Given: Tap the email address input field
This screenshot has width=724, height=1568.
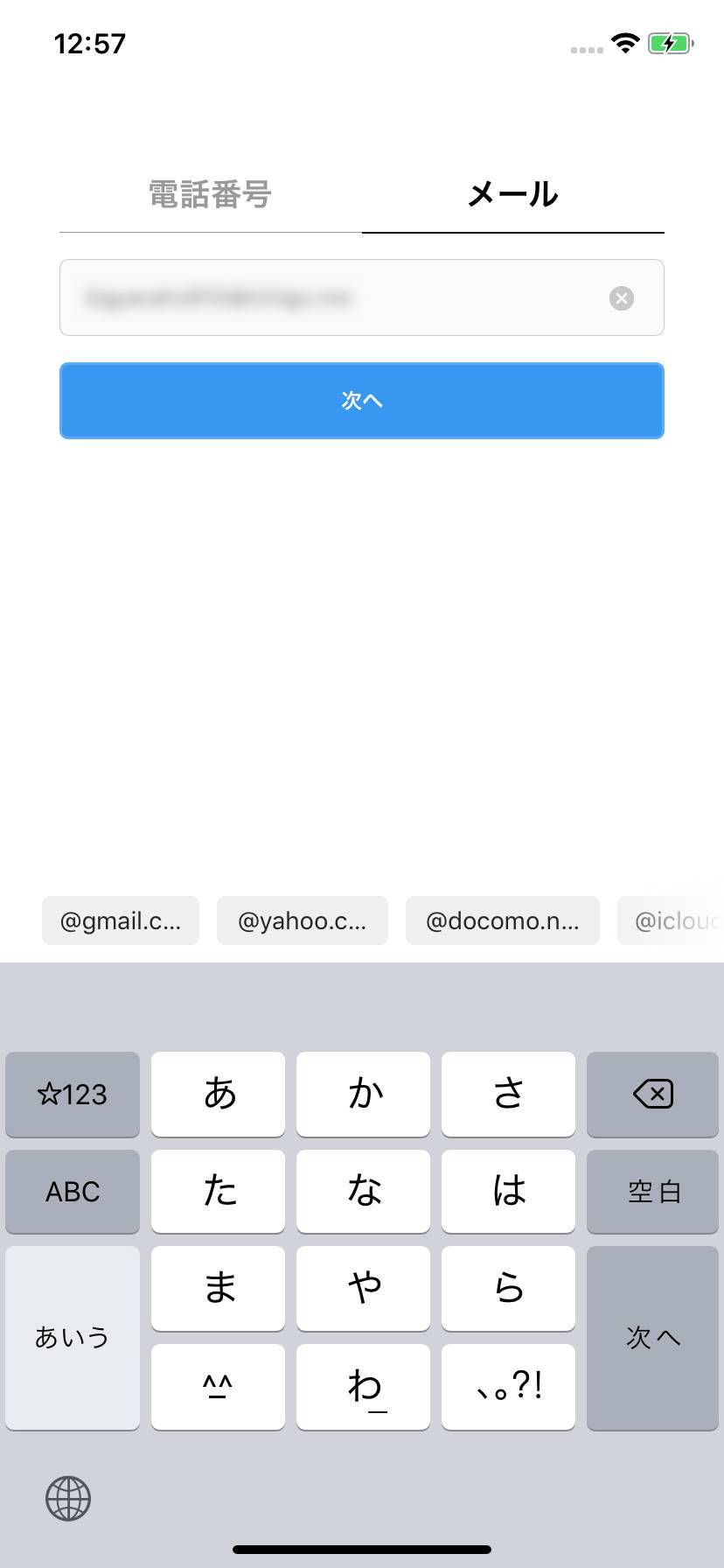Looking at the screenshot, I should coord(332,298).
